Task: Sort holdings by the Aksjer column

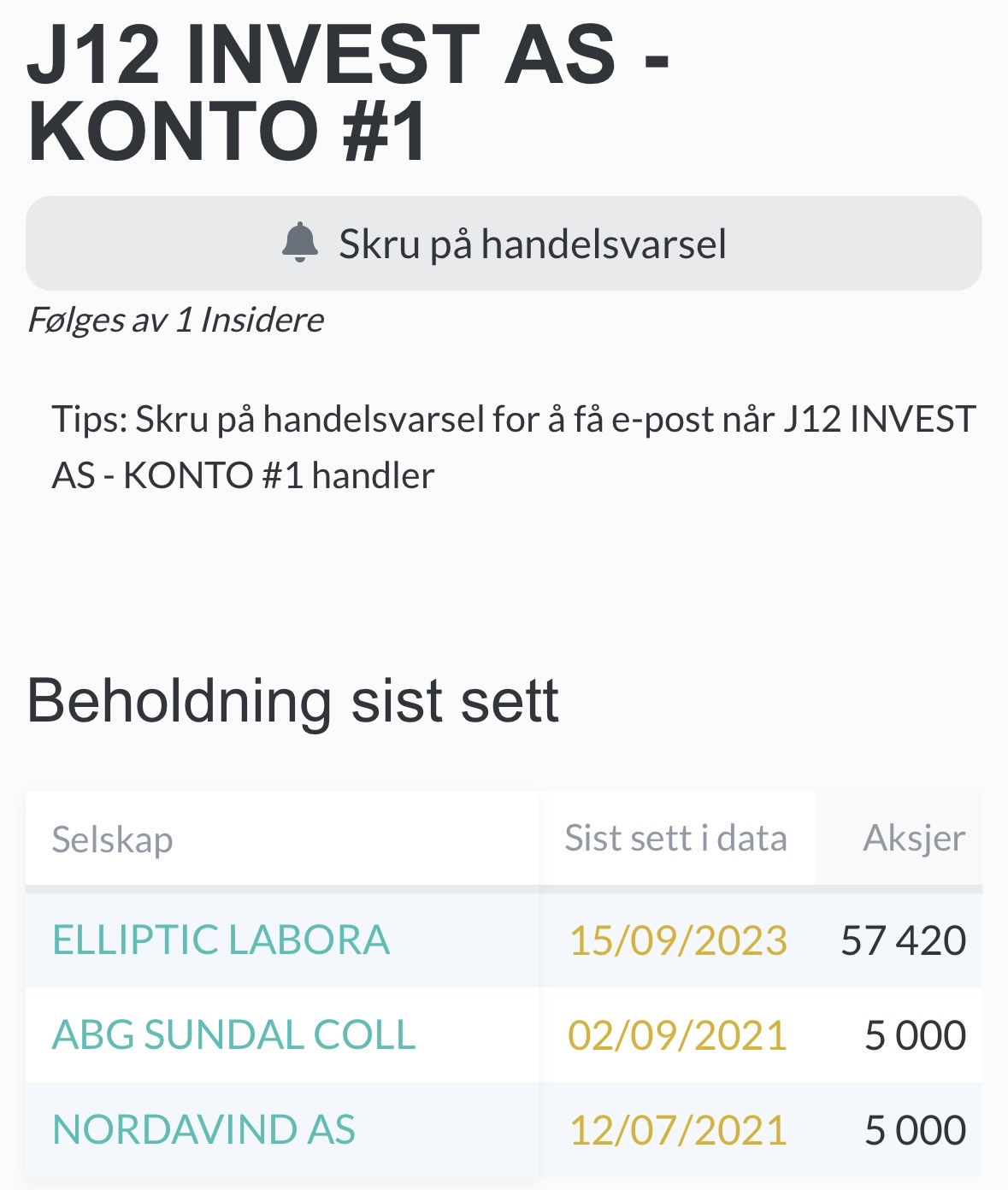Action: point(913,839)
